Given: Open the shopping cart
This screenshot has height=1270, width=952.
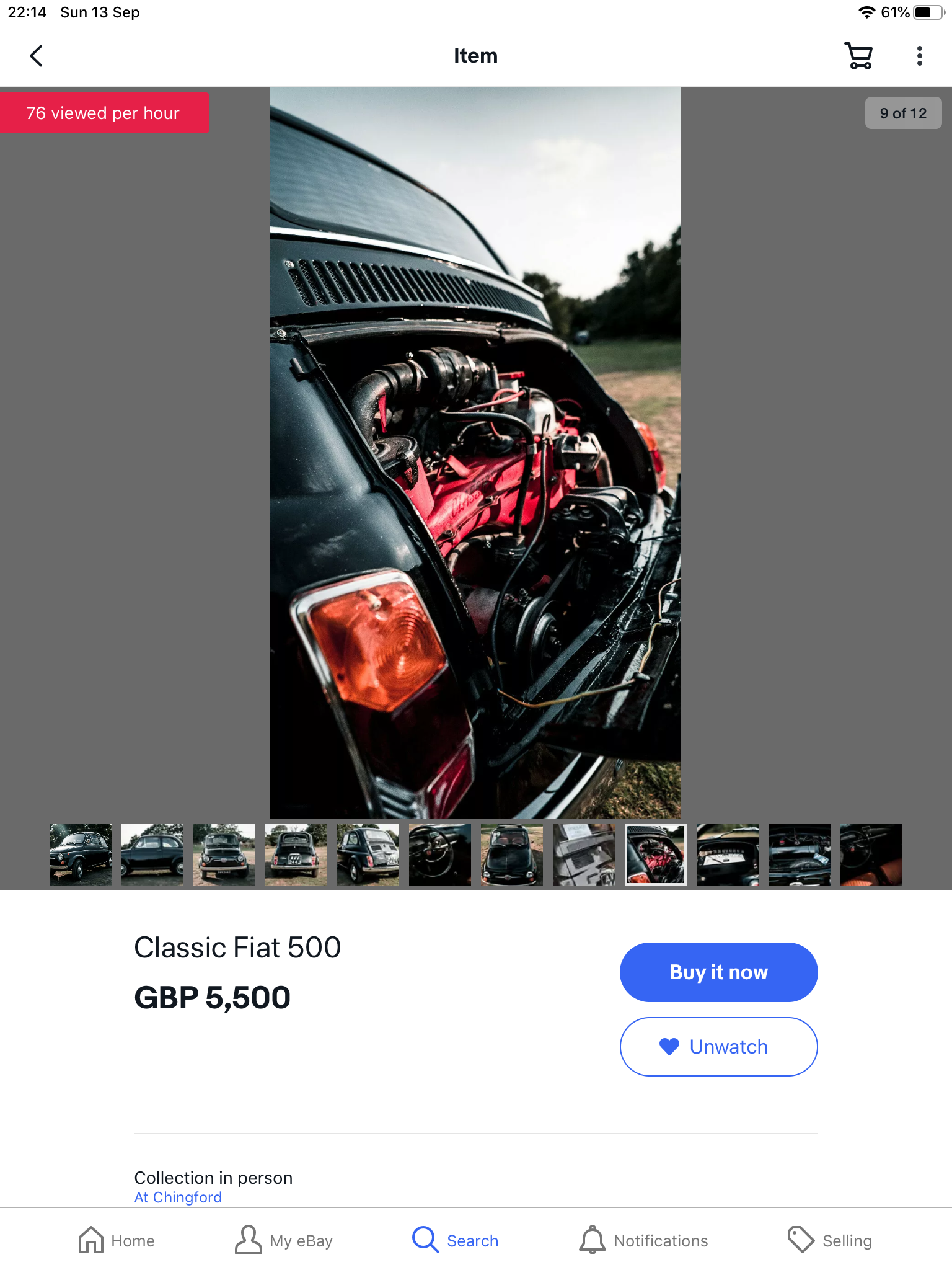Looking at the screenshot, I should pyautogui.click(x=858, y=56).
